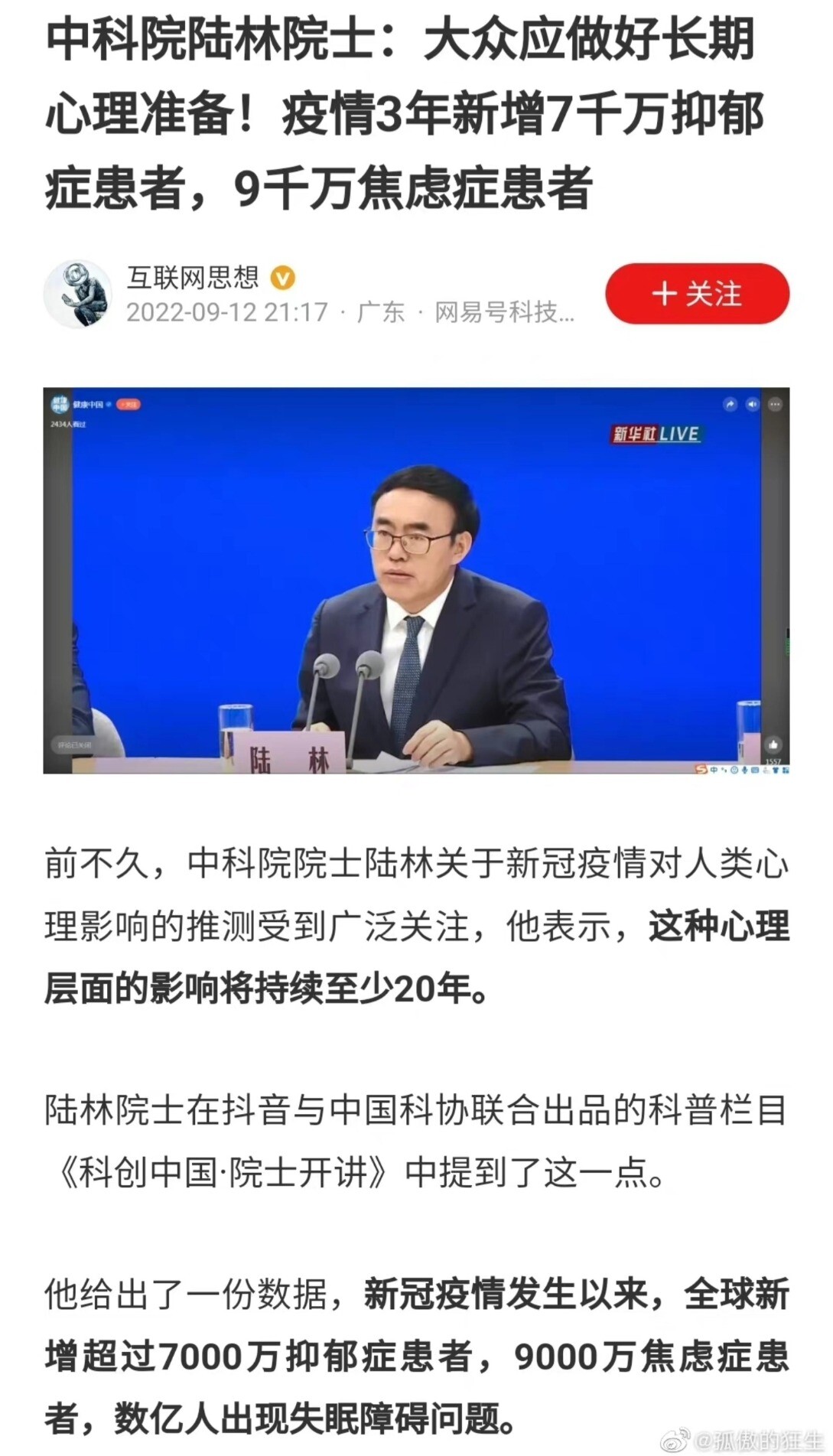Open the article photo of 陆林
The image size is (833, 1456).
click(416, 581)
